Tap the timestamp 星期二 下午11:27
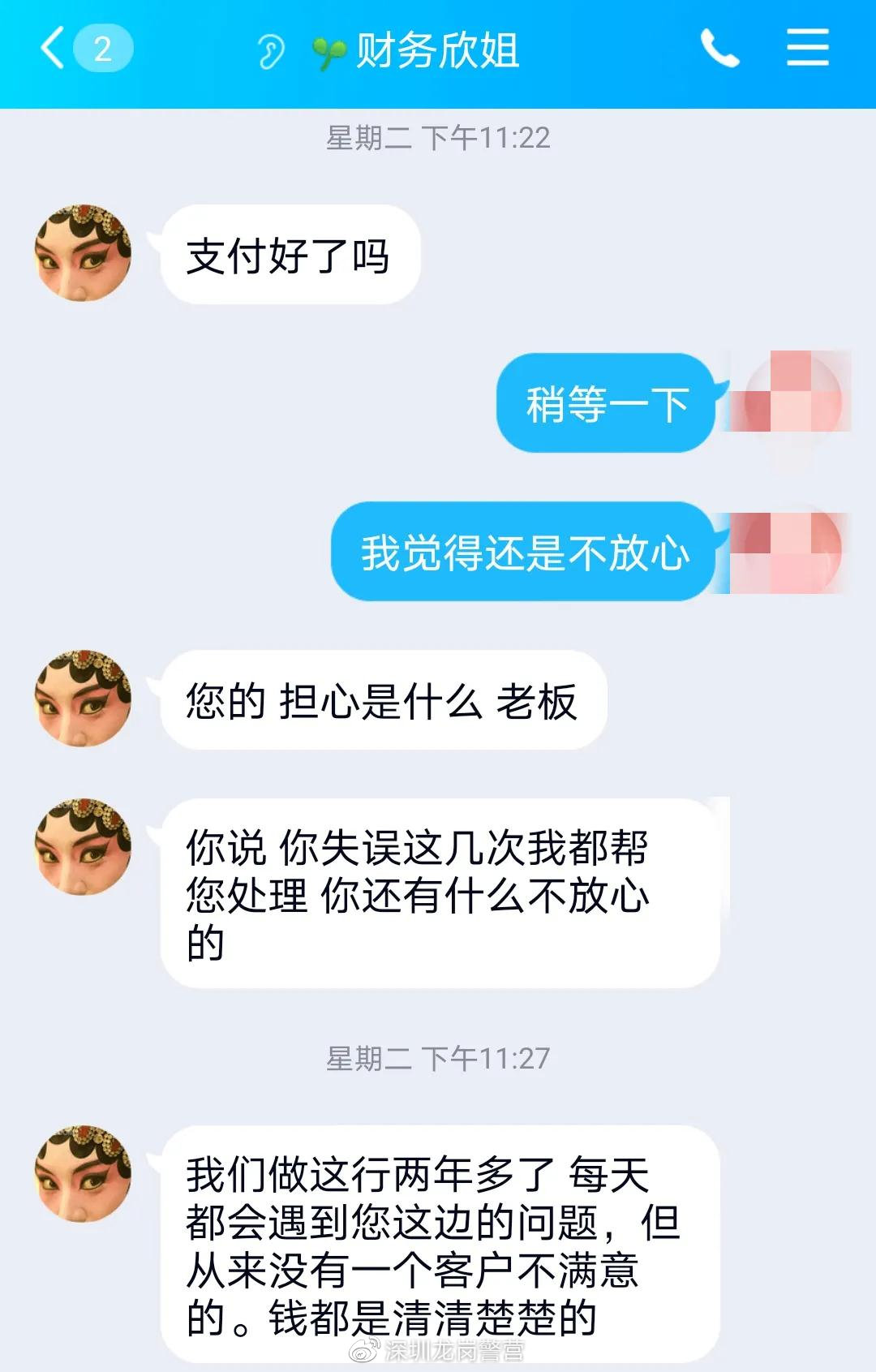 tap(438, 1056)
